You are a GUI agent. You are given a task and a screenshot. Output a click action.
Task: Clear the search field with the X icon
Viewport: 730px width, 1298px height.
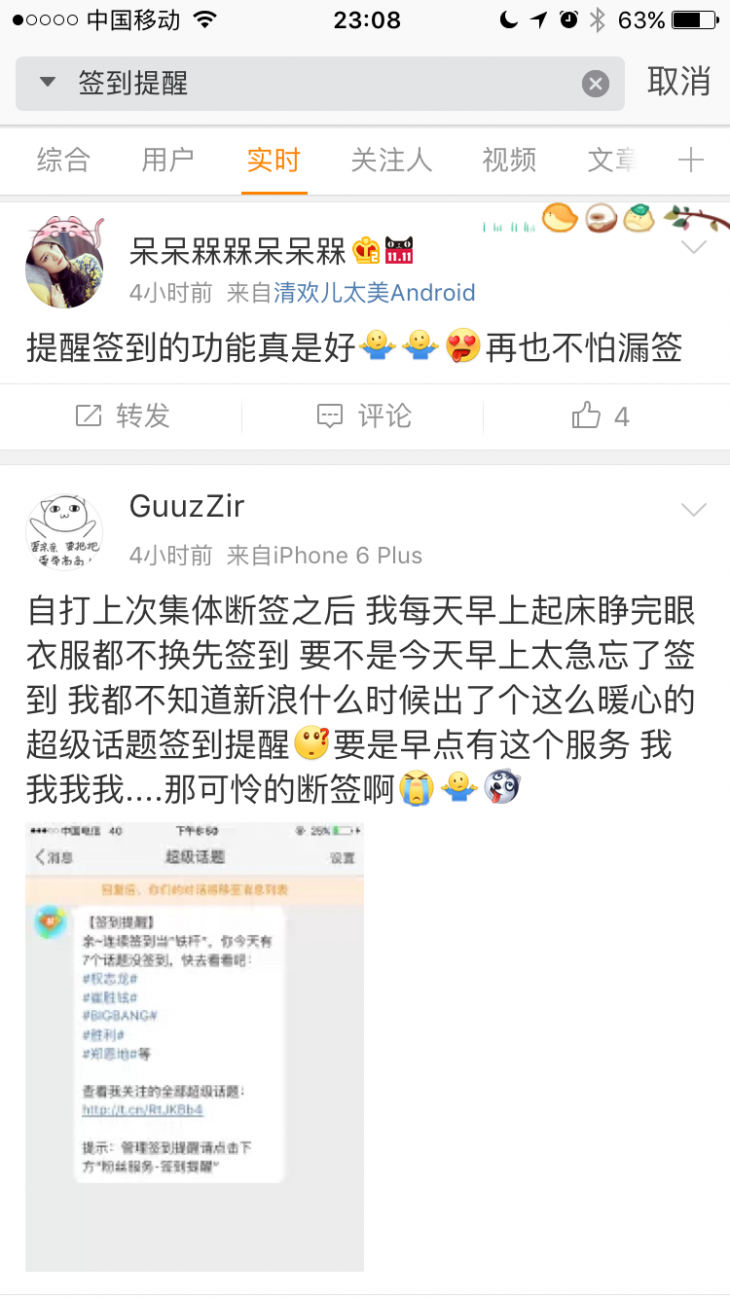(597, 83)
